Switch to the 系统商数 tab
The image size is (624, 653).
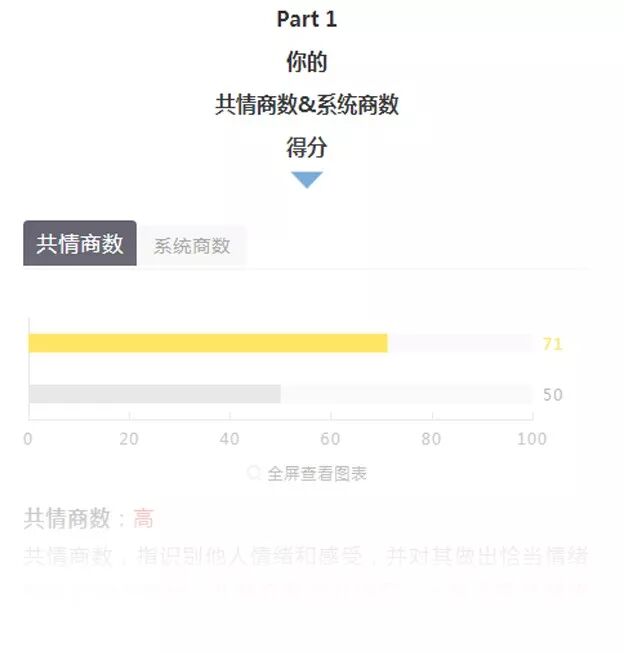point(192,246)
